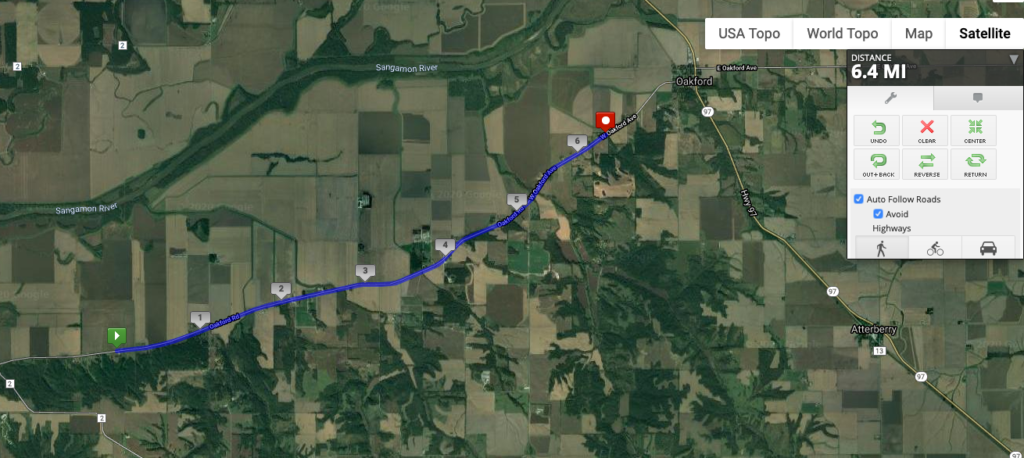Image resolution: width=1024 pixels, height=458 pixels.
Task: Return route to the start
Action: (x=974, y=164)
